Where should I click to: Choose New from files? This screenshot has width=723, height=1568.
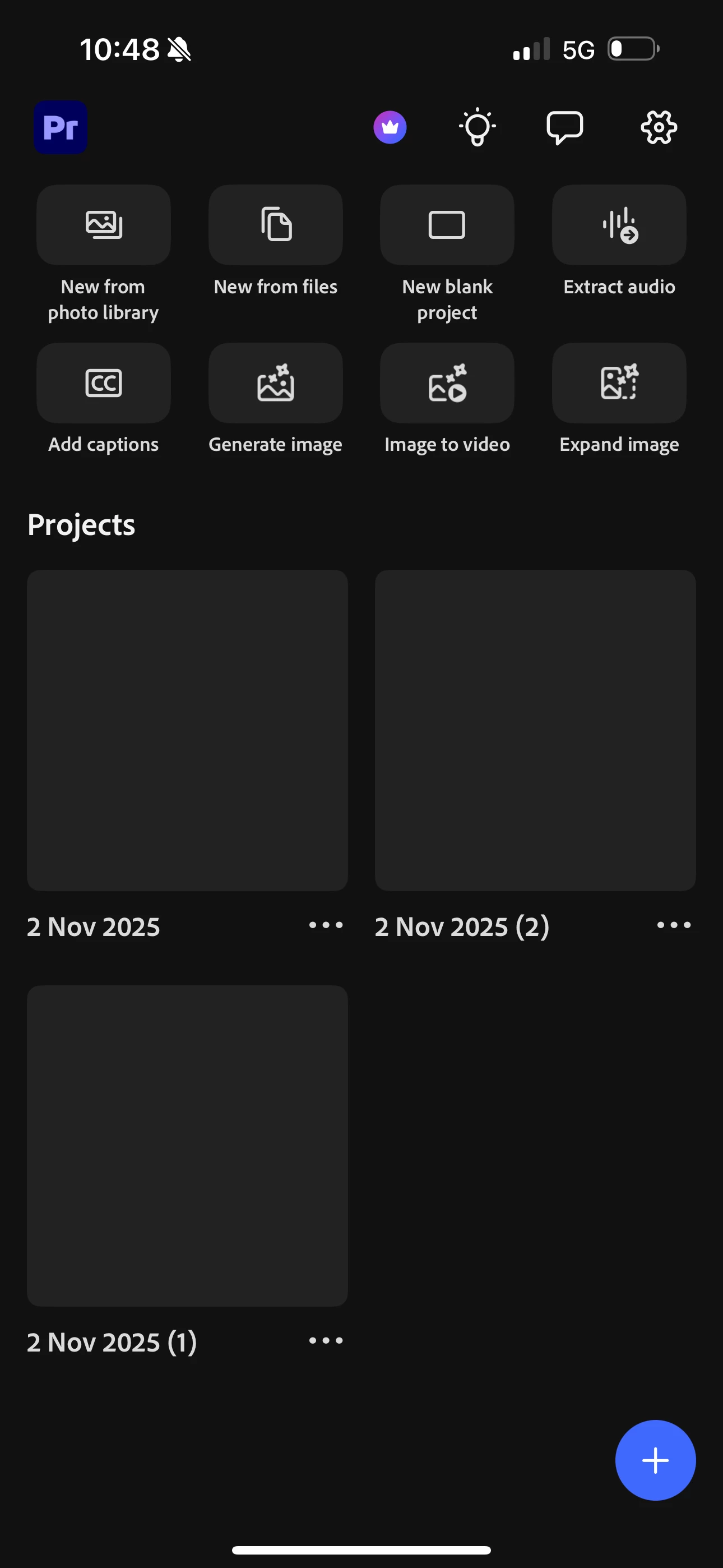tap(276, 225)
